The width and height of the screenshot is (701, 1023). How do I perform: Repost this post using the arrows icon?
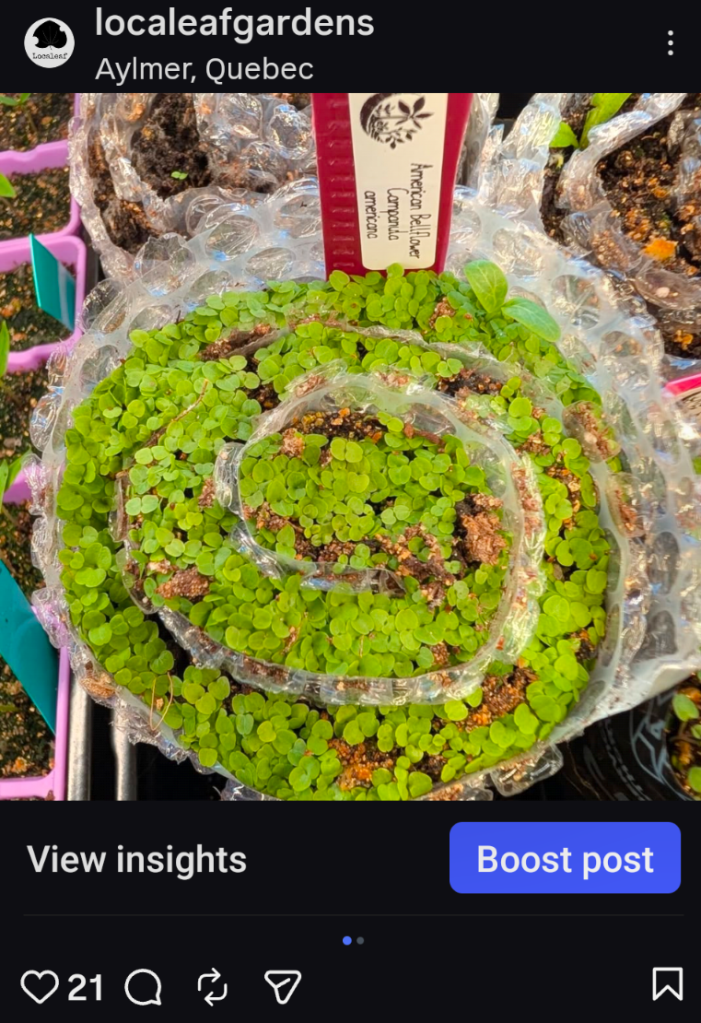click(x=213, y=988)
